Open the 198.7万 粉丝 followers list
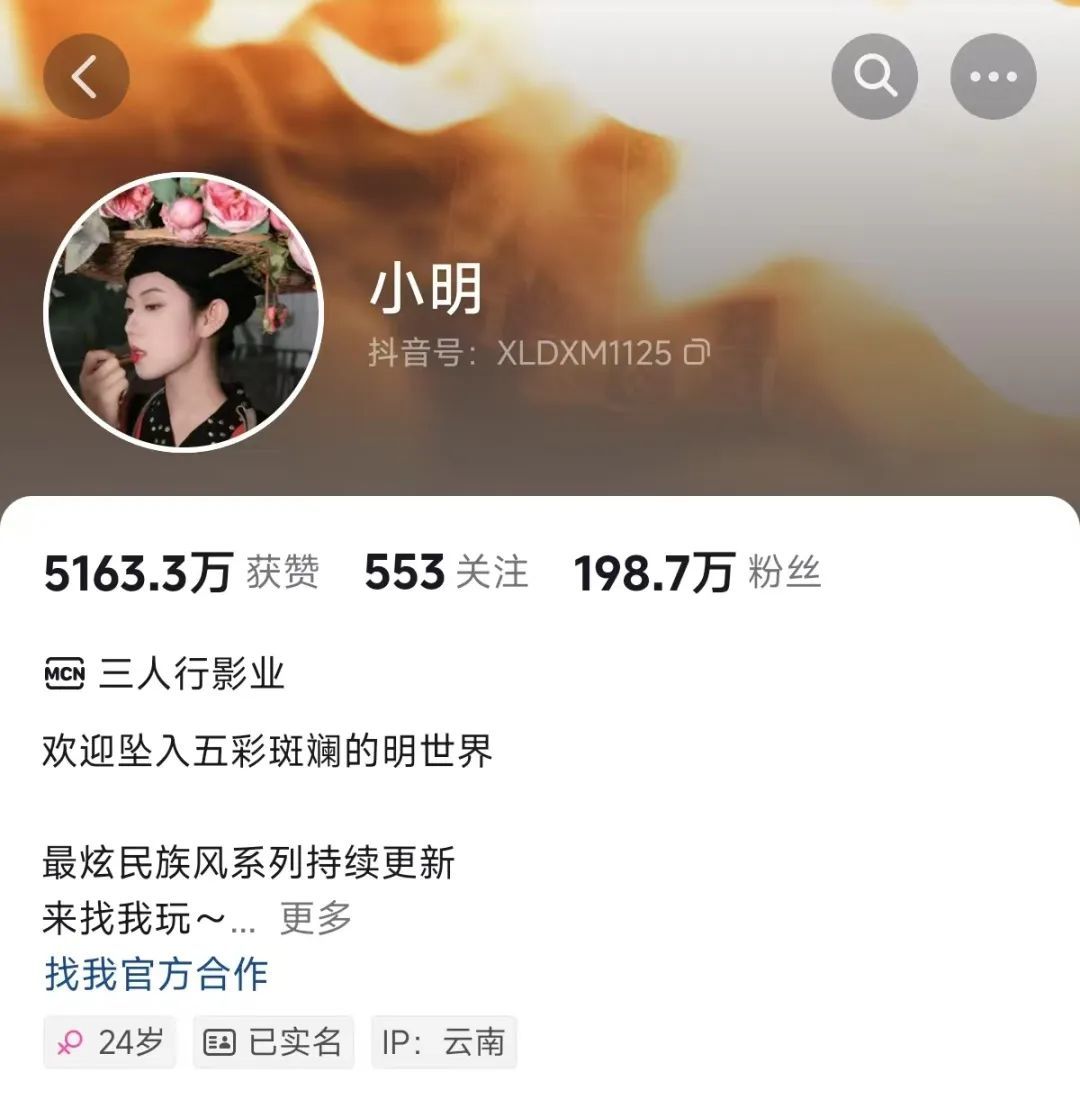The width and height of the screenshot is (1080, 1103). point(697,573)
